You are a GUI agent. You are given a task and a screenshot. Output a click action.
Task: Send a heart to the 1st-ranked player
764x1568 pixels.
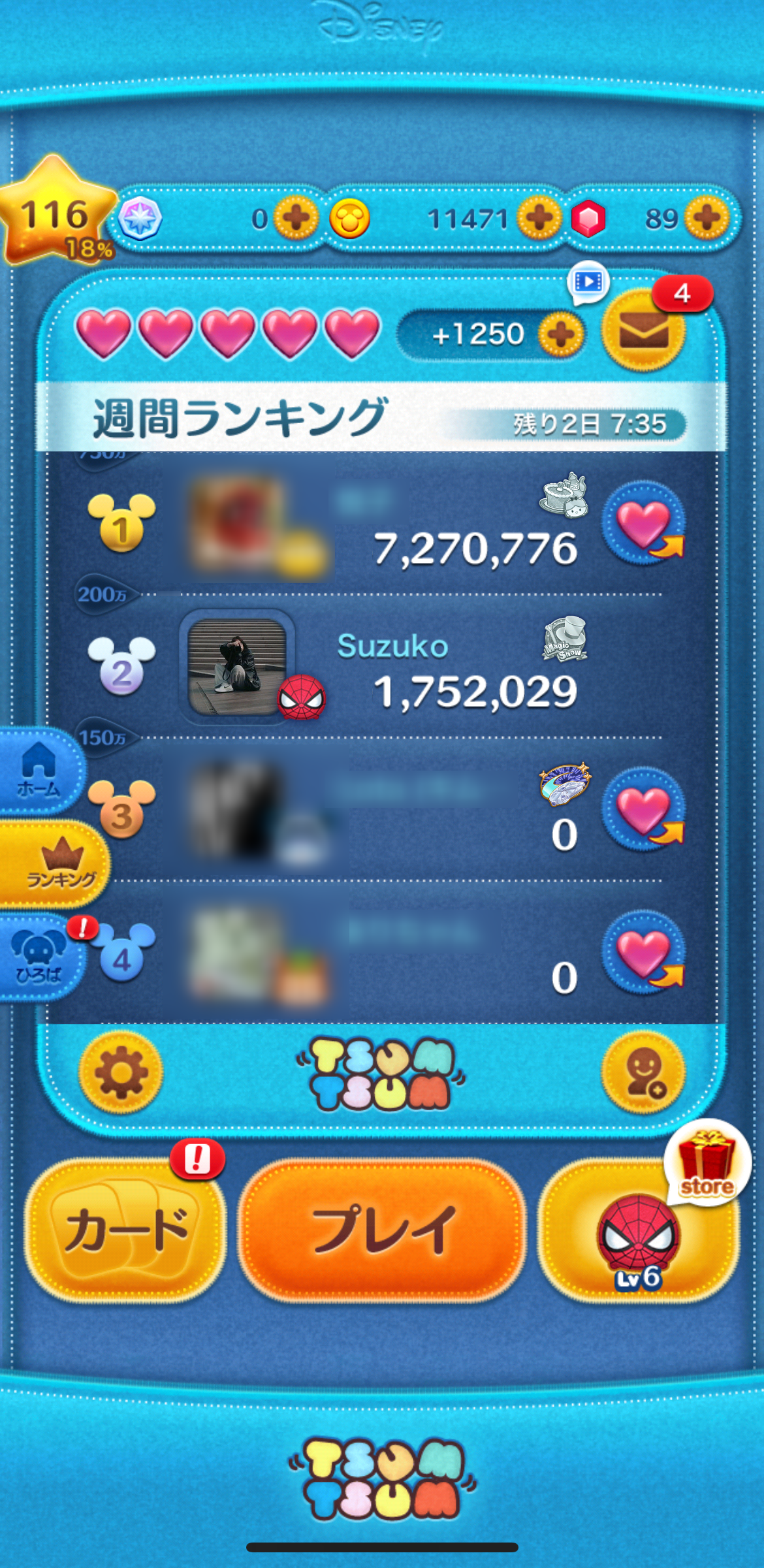[x=644, y=523]
